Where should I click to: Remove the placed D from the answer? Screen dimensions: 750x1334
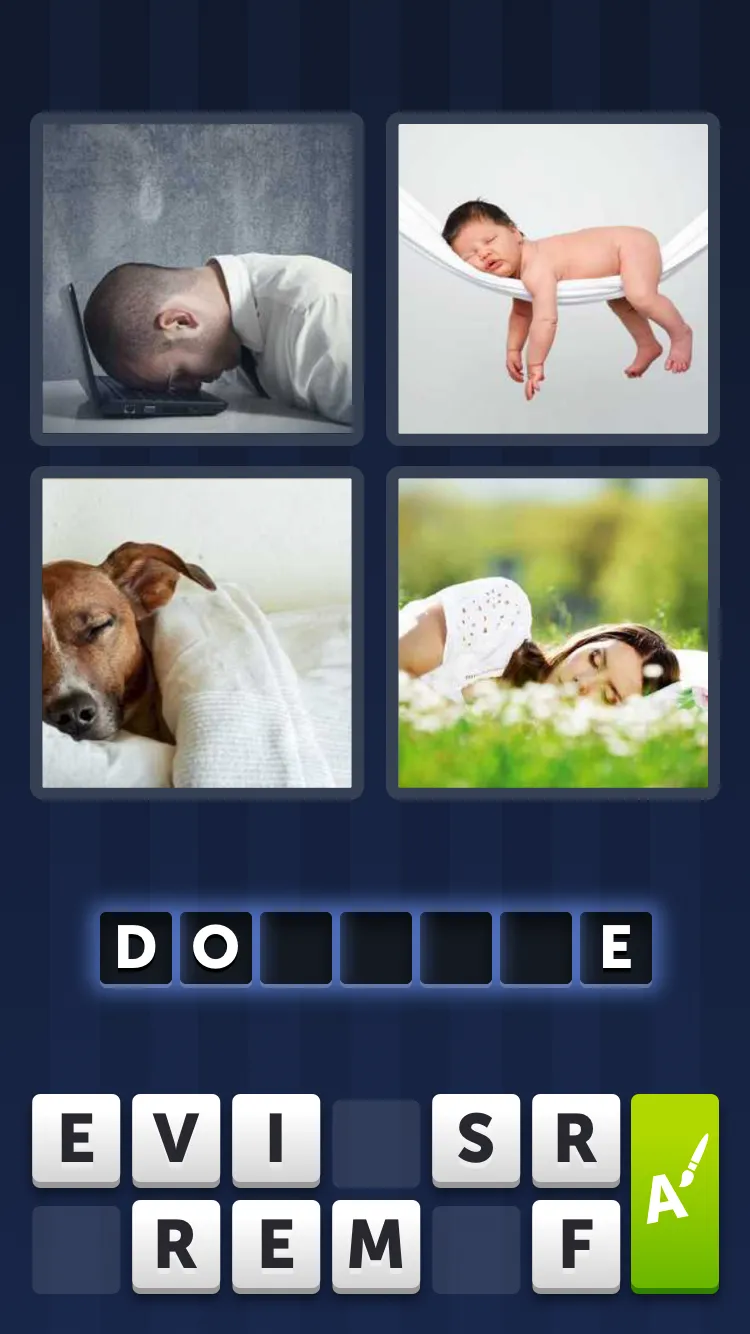pos(136,948)
